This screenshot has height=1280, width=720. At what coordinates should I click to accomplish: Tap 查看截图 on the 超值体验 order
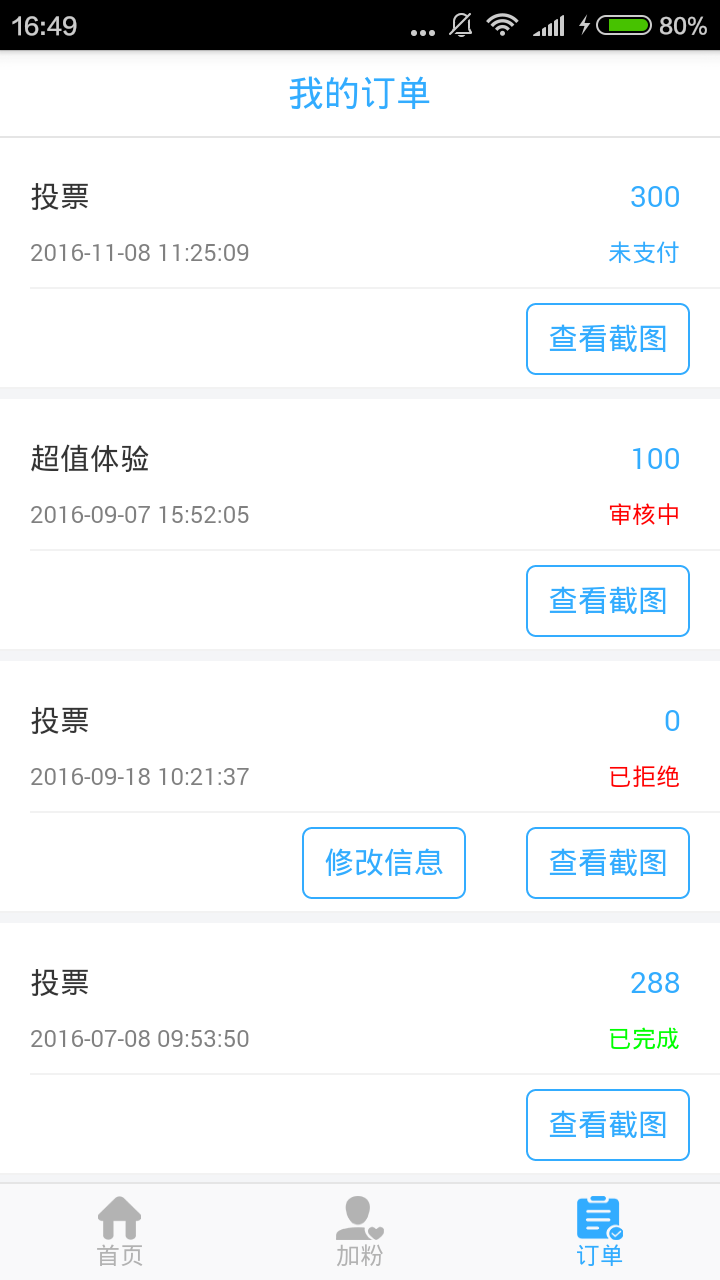608,601
